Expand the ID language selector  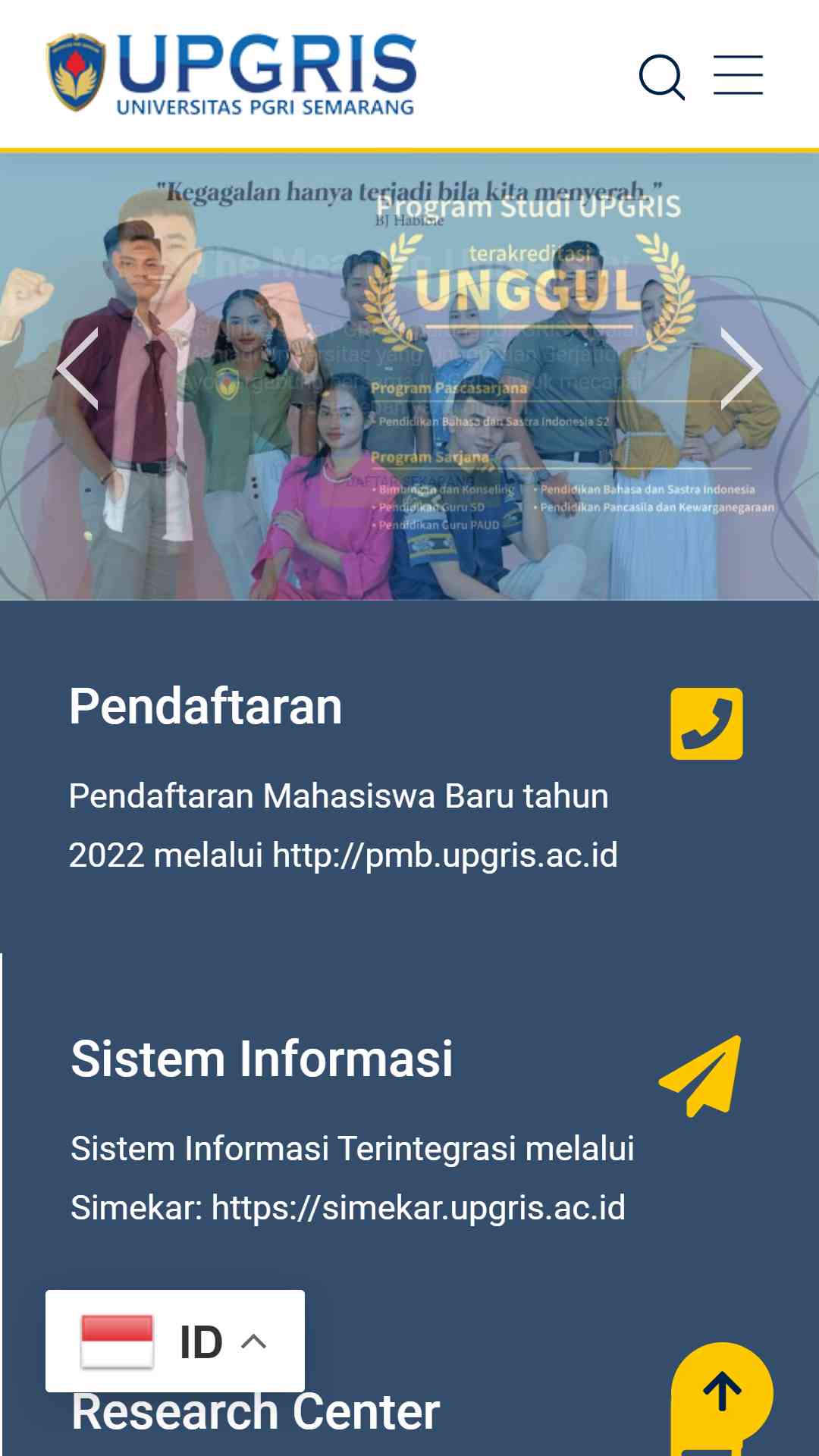[175, 1341]
